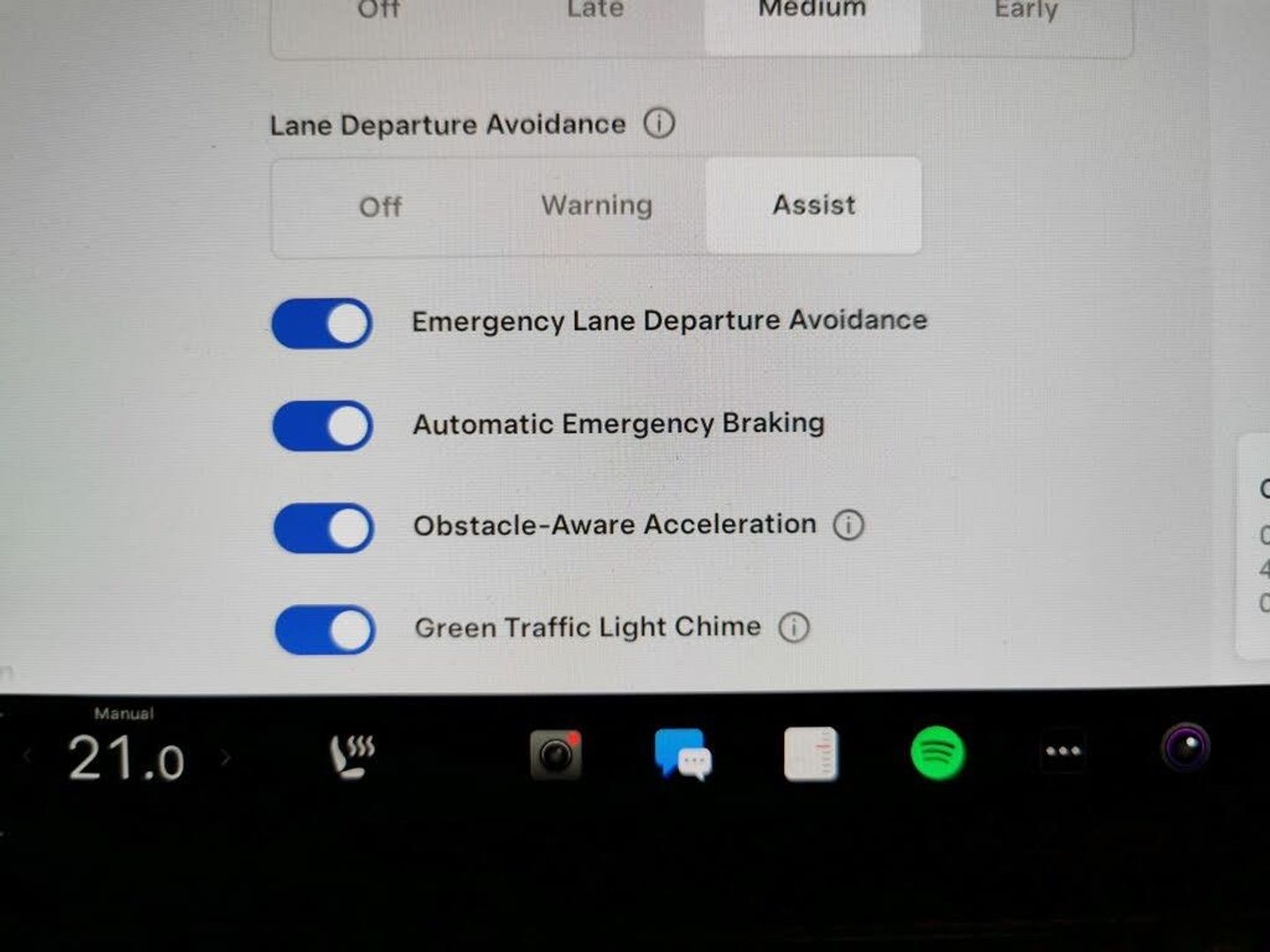Open the all-apps three dots menu
1270x952 pixels.
point(1063,752)
